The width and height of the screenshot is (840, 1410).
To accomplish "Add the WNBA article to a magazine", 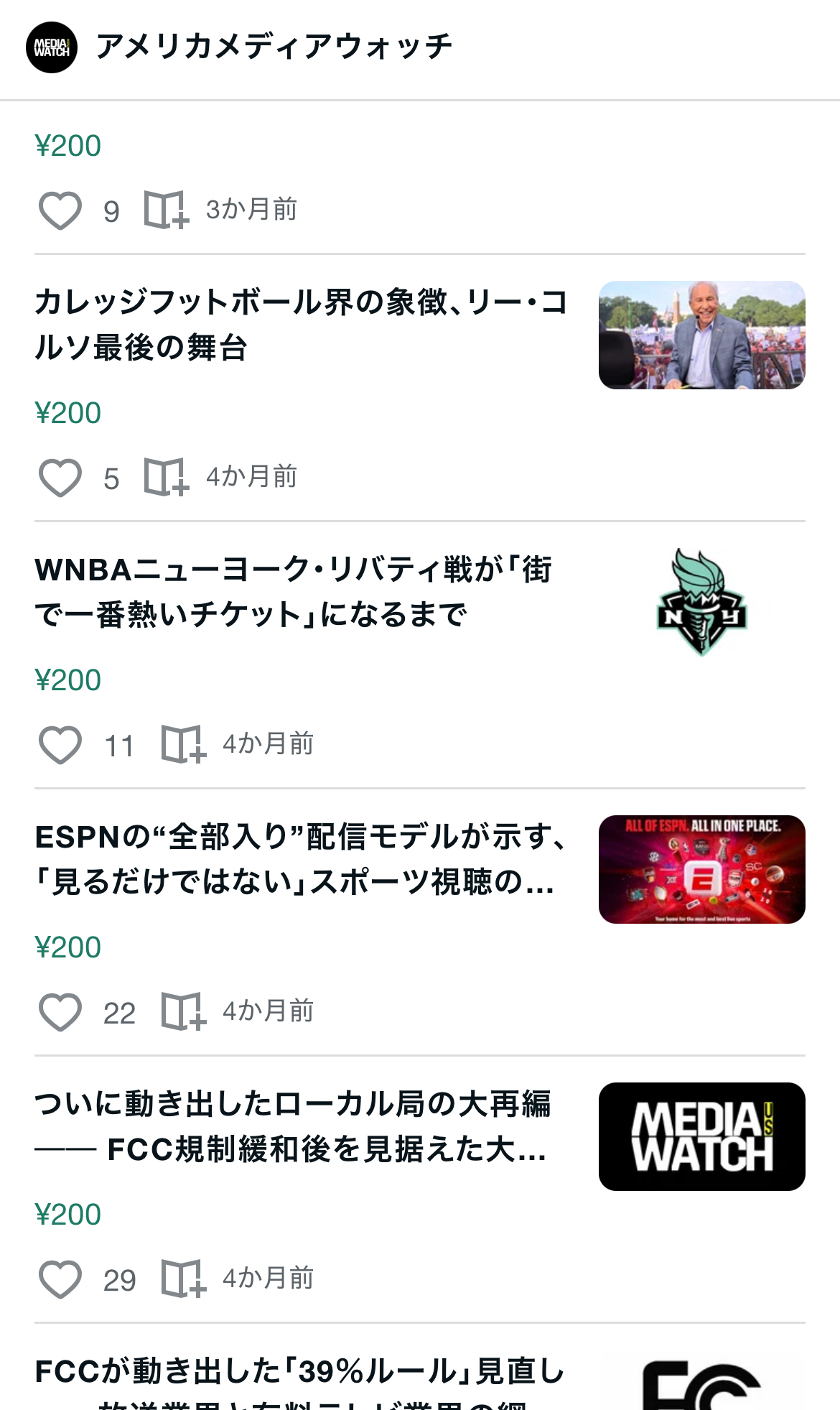I will click(183, 745).
